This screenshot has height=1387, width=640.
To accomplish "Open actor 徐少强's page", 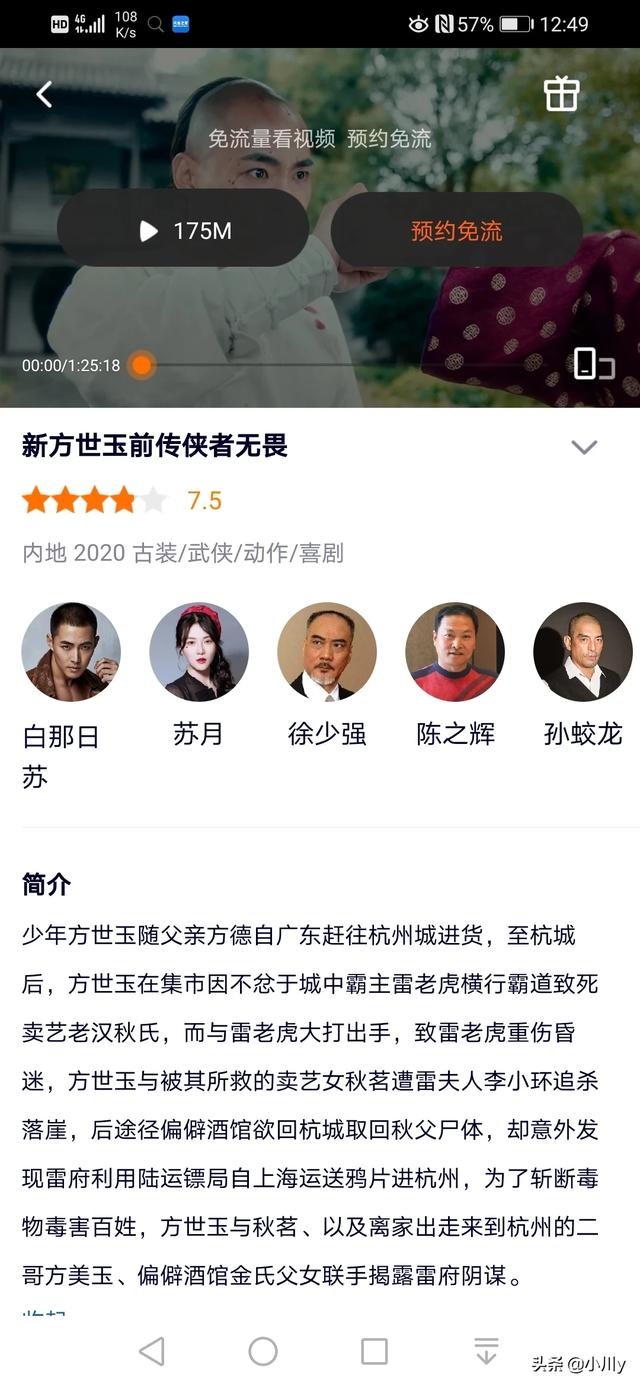I will (327, 652).
